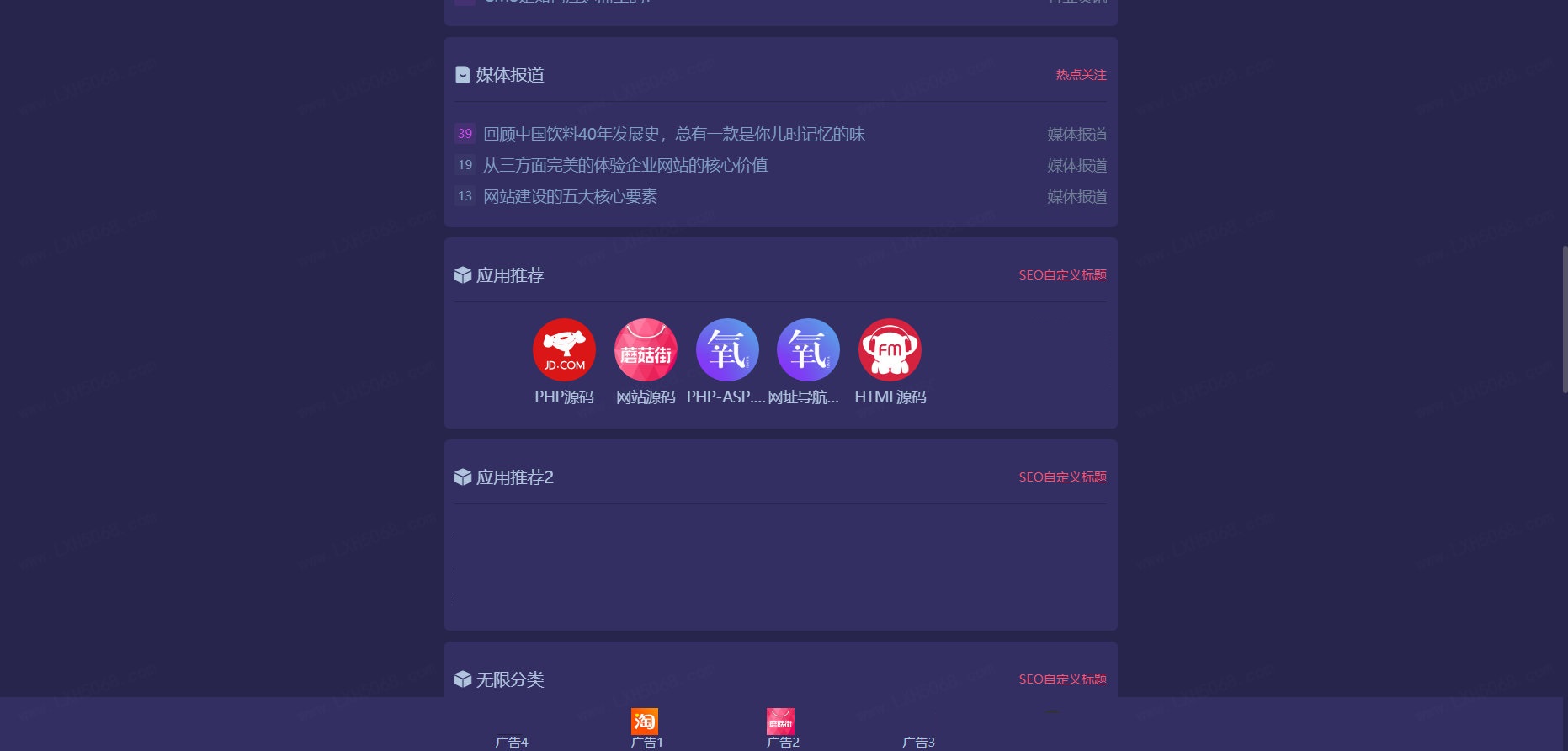This screenshot has height=751, width=1568.
Task: Open 媒体报道 category beside the first article
Action: [x=1076, y=135]
